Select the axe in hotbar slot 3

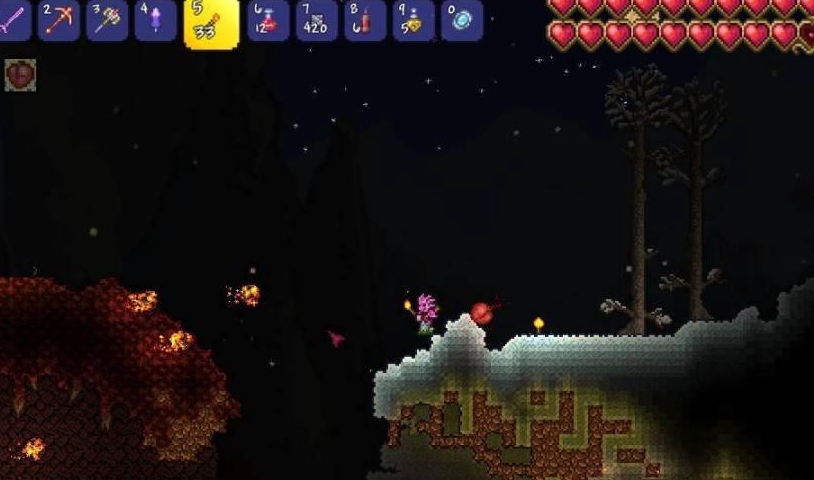tap(107, 20)
